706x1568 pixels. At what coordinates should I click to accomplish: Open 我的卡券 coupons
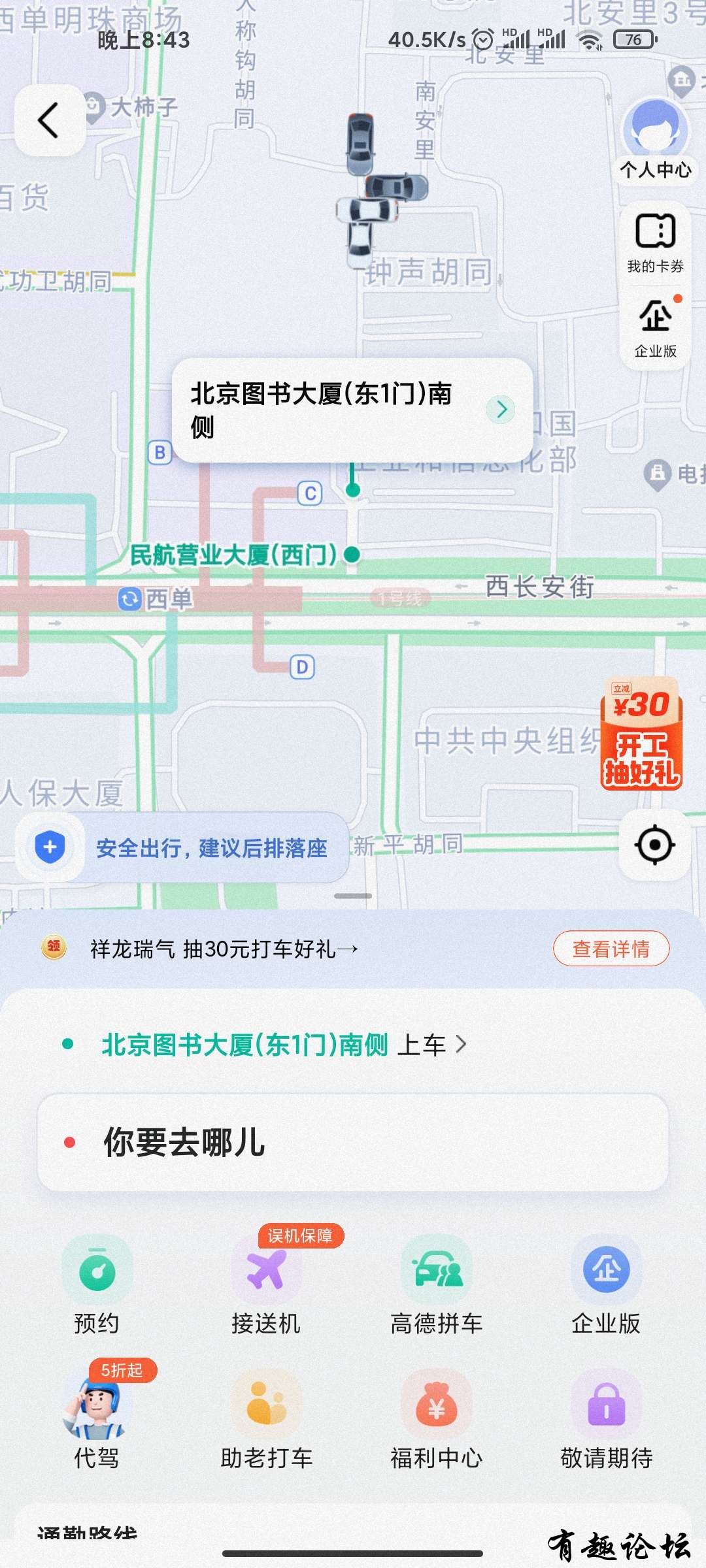[655, 242]
